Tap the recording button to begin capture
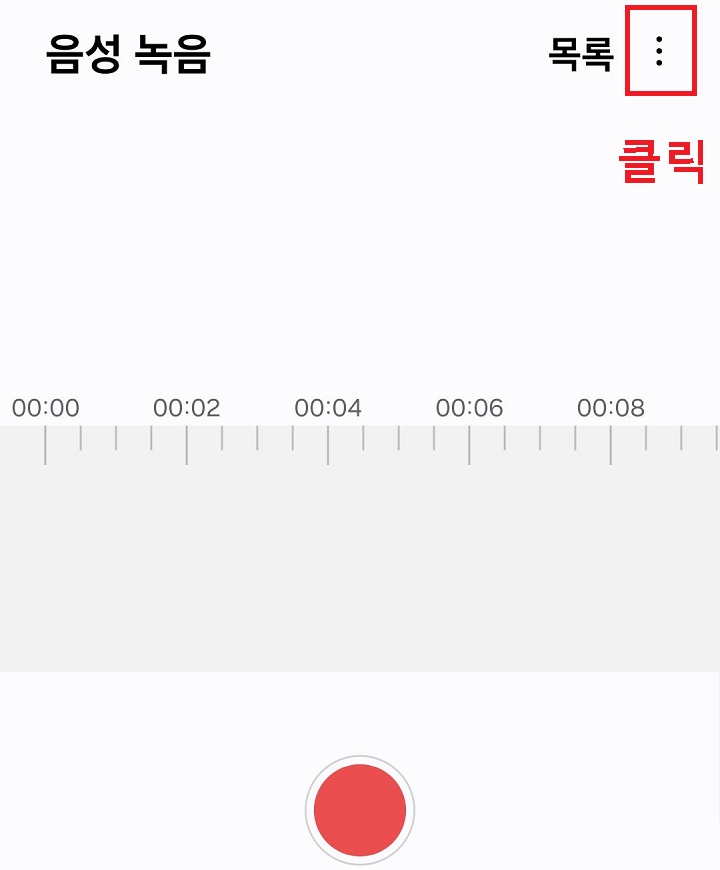This screenshot has width=720, height=870. pos(359,808)
